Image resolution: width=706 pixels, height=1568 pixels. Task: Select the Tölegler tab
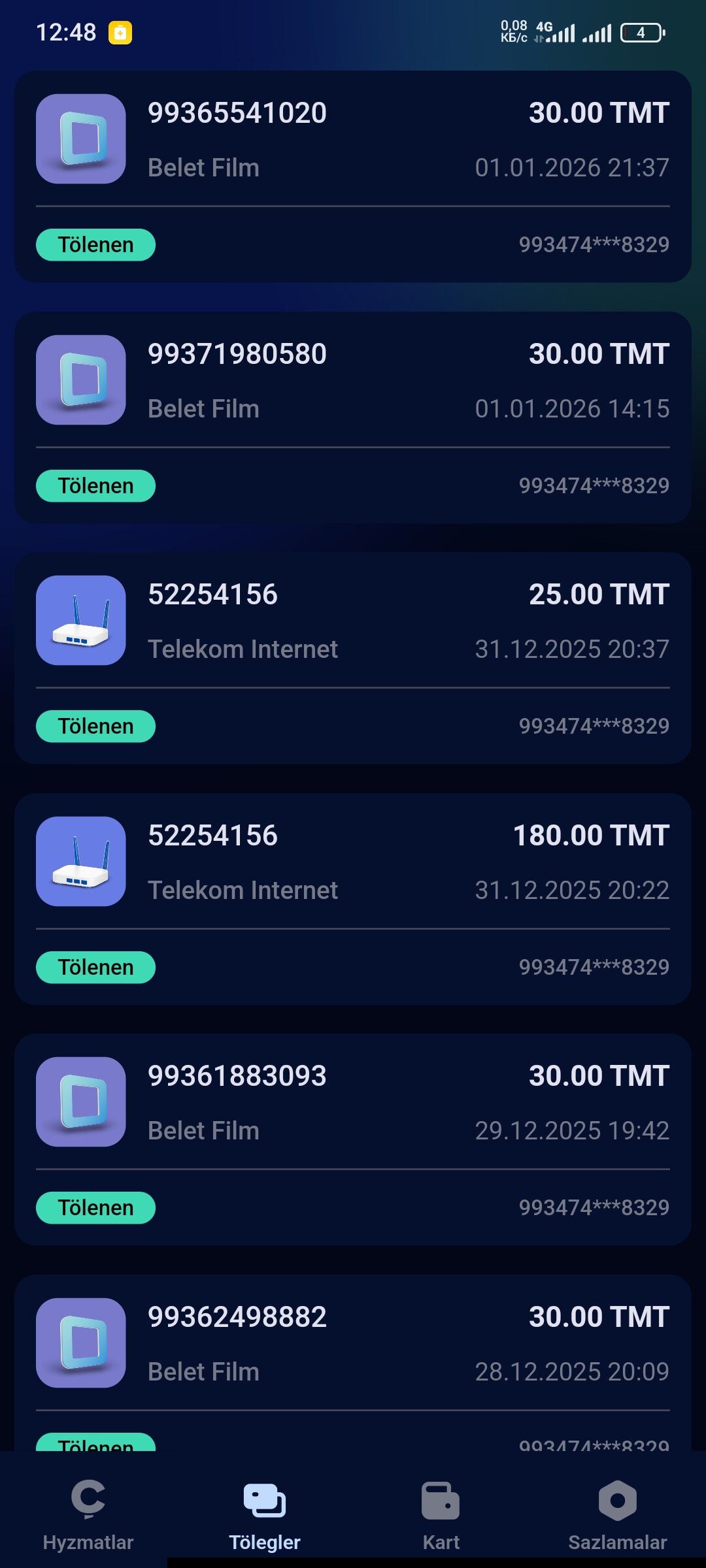[265, 1514]
